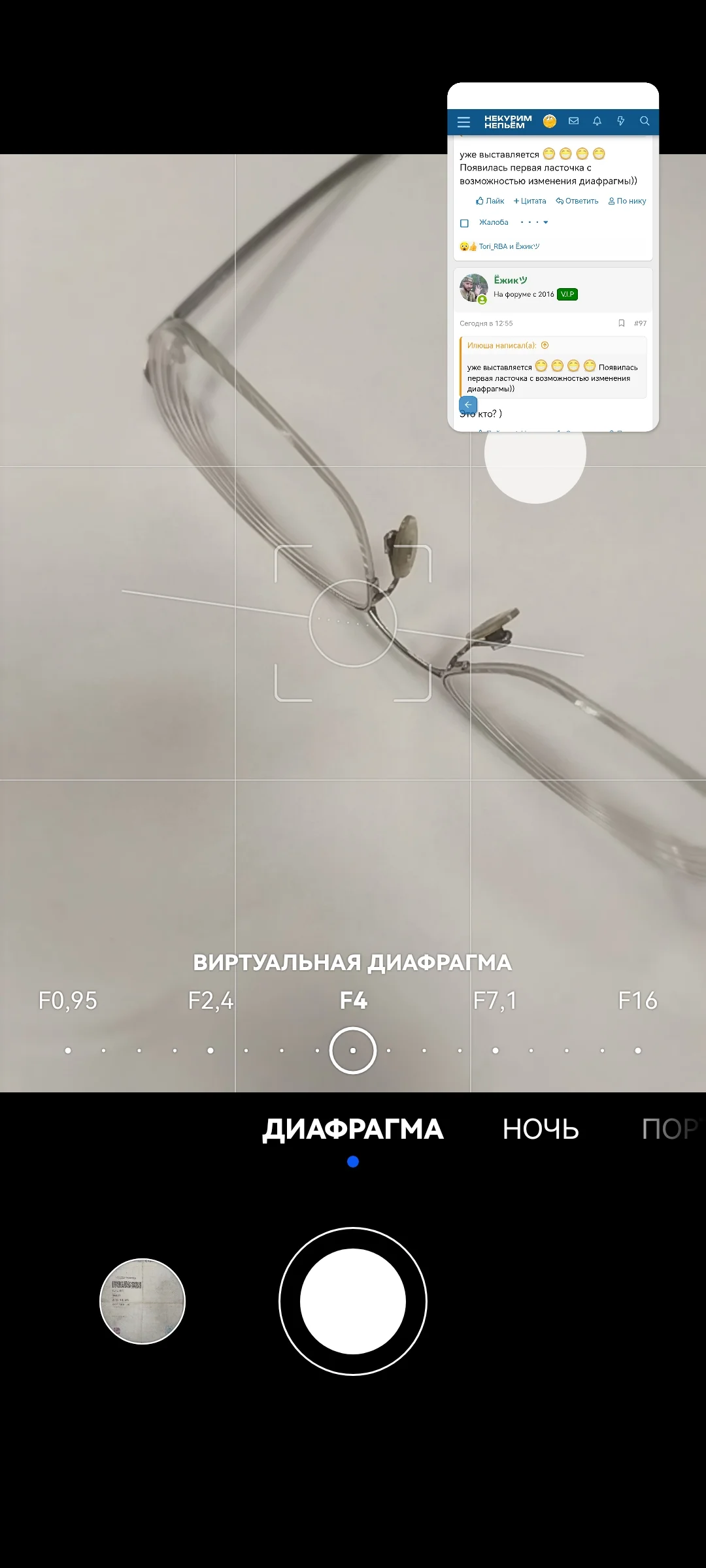Open private messages via the envelope icon
The width and height of the screenshot is (706, 1568).
pos(574,122)
